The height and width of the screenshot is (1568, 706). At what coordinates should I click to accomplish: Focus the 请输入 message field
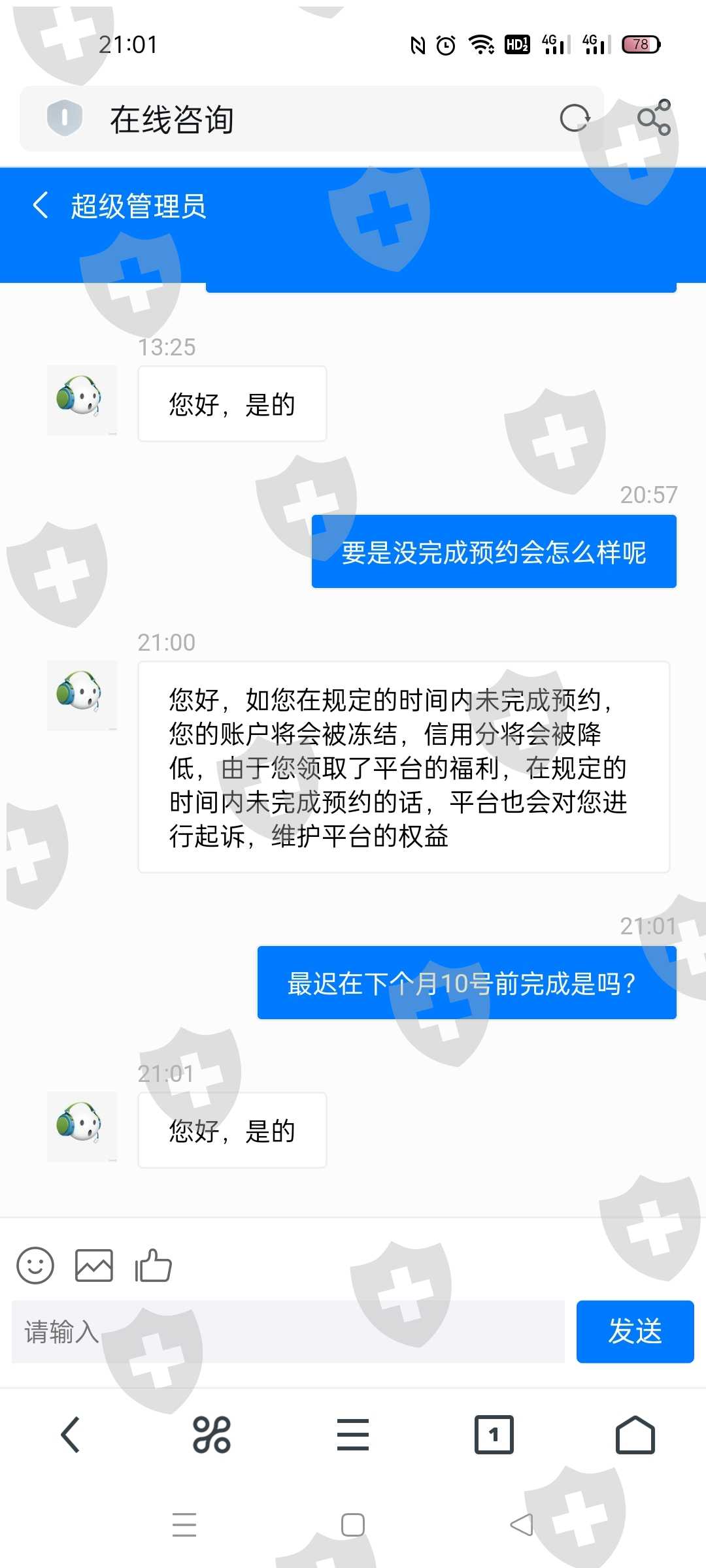tap(288, 1331)
